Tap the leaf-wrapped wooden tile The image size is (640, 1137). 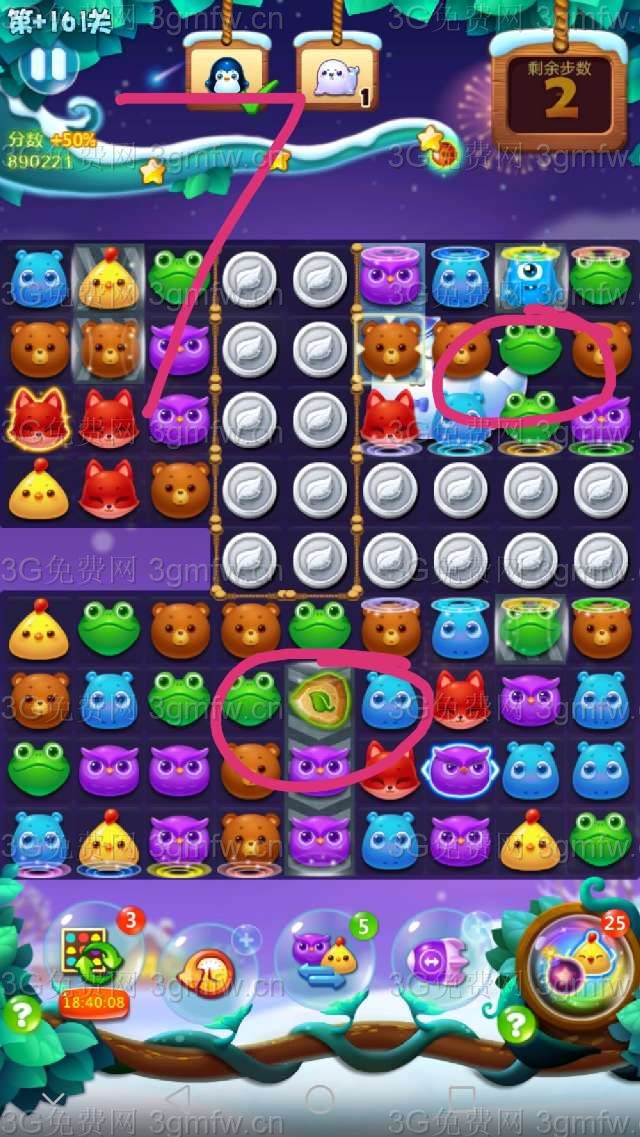[320, 698]
